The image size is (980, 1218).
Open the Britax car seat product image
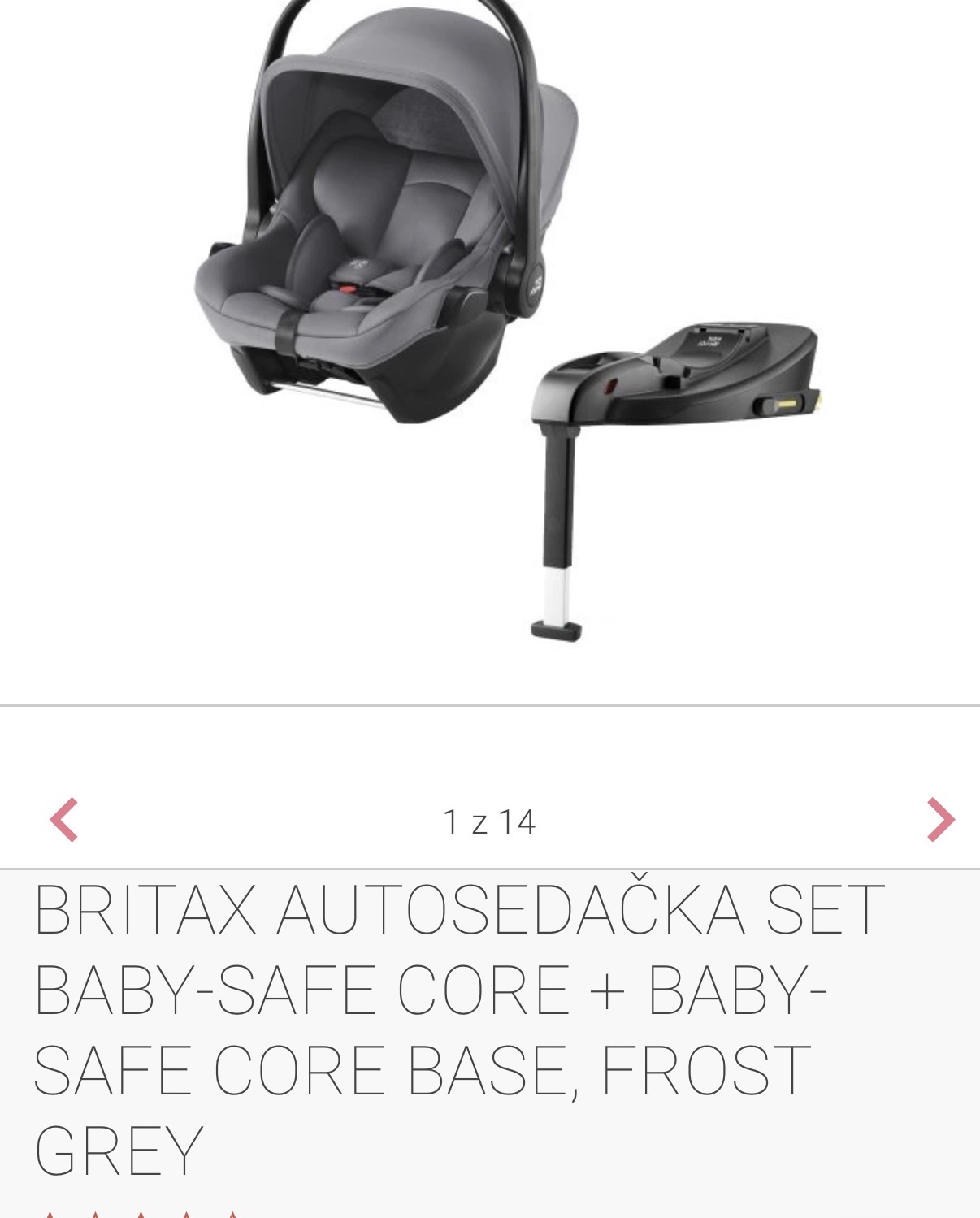click(490, 325)
